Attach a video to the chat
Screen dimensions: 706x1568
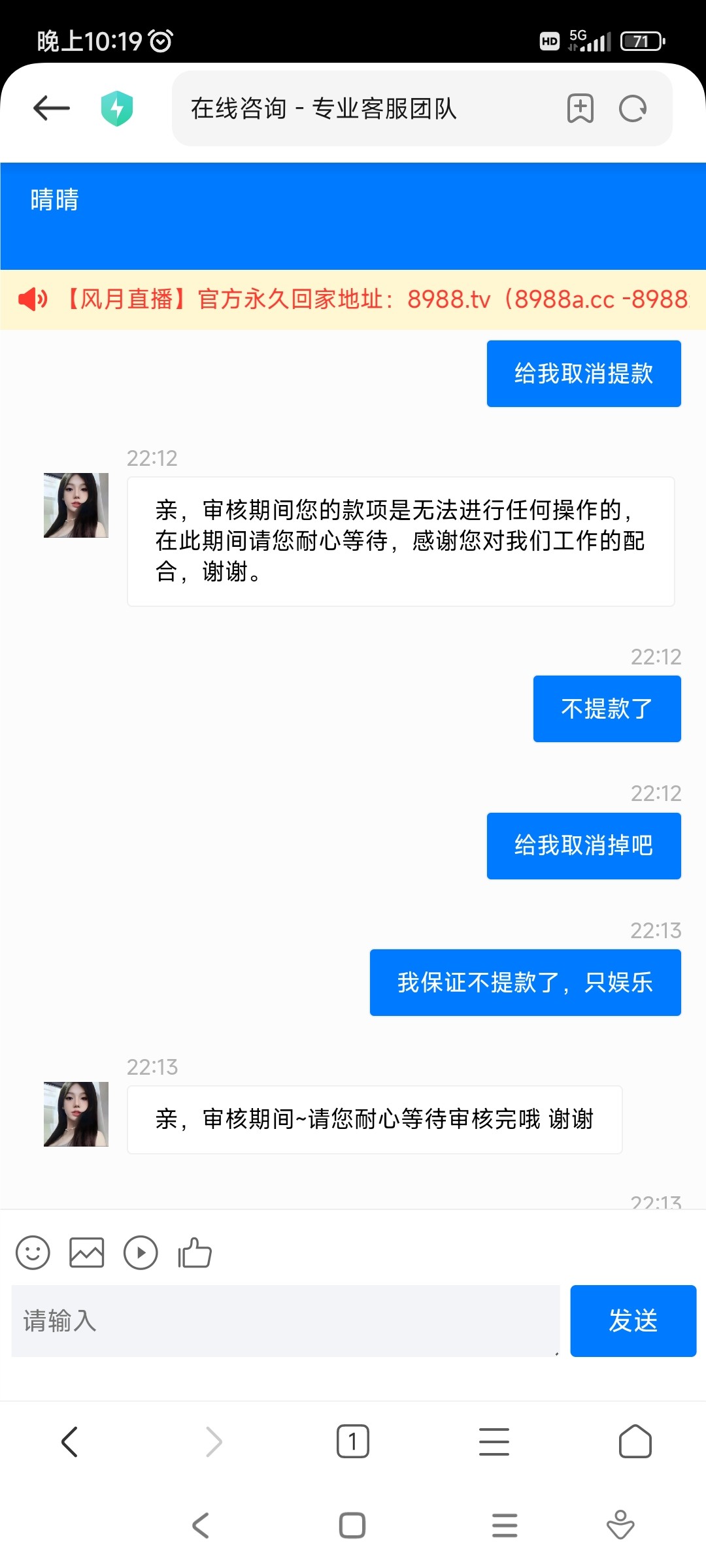(x=141, y=1252)
